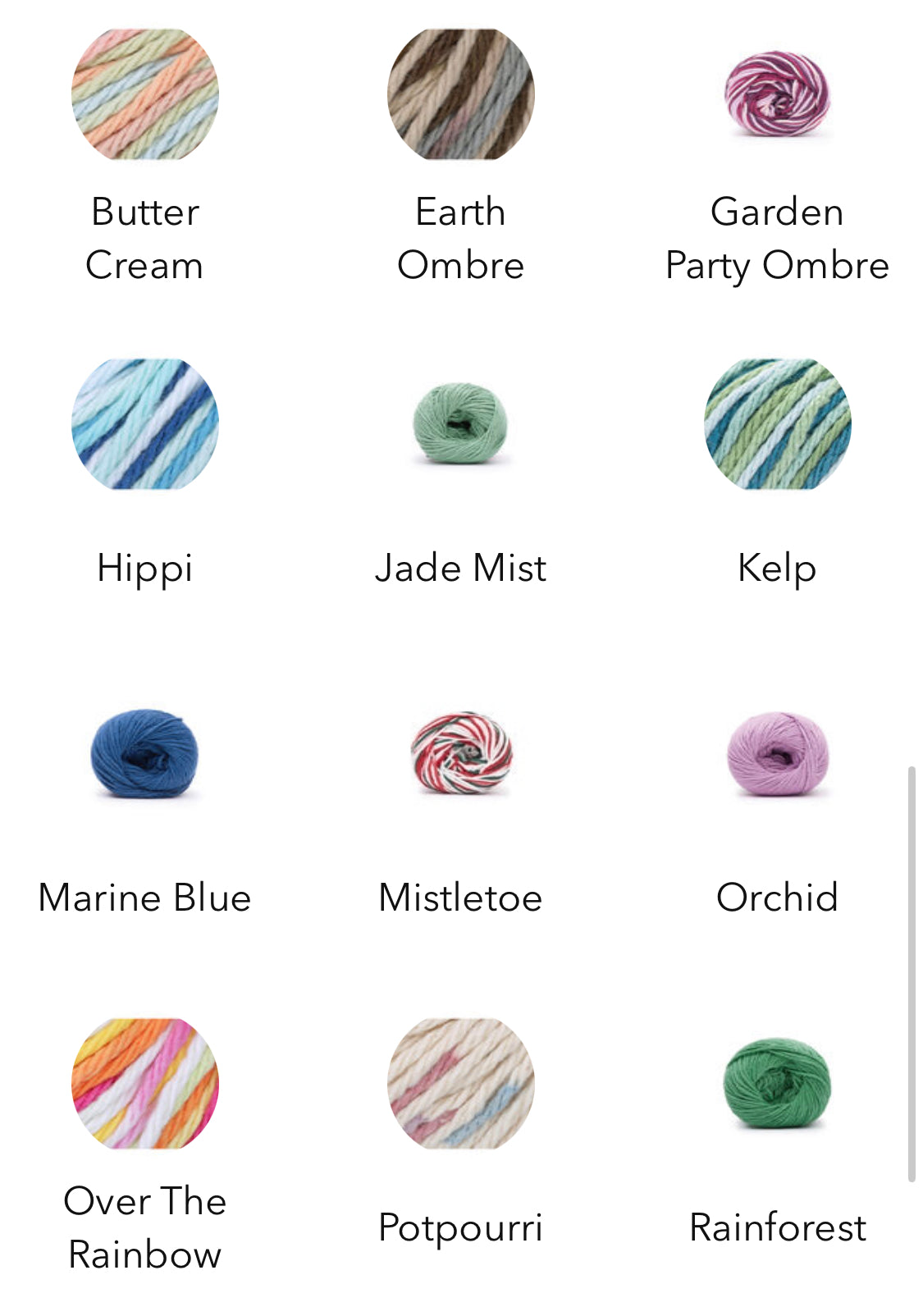Tap the Kelp color swatch
This screenshot has width=923, height=1316.
point(777,423)
